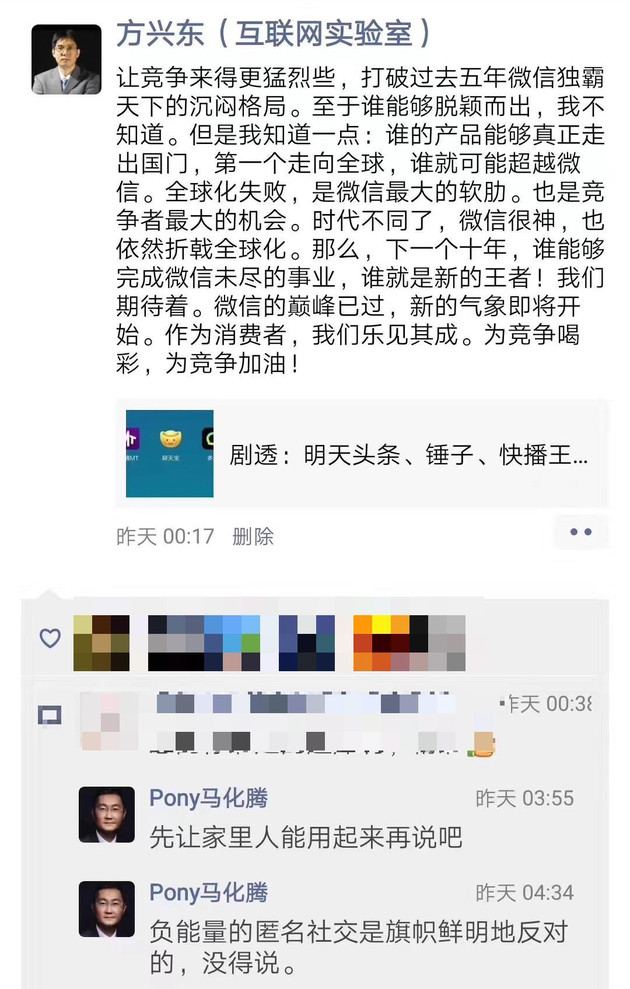Screen dimensions: 630x989
Task: Tap the poster name 方兴东（互联网实验室）
Action: 274,33
